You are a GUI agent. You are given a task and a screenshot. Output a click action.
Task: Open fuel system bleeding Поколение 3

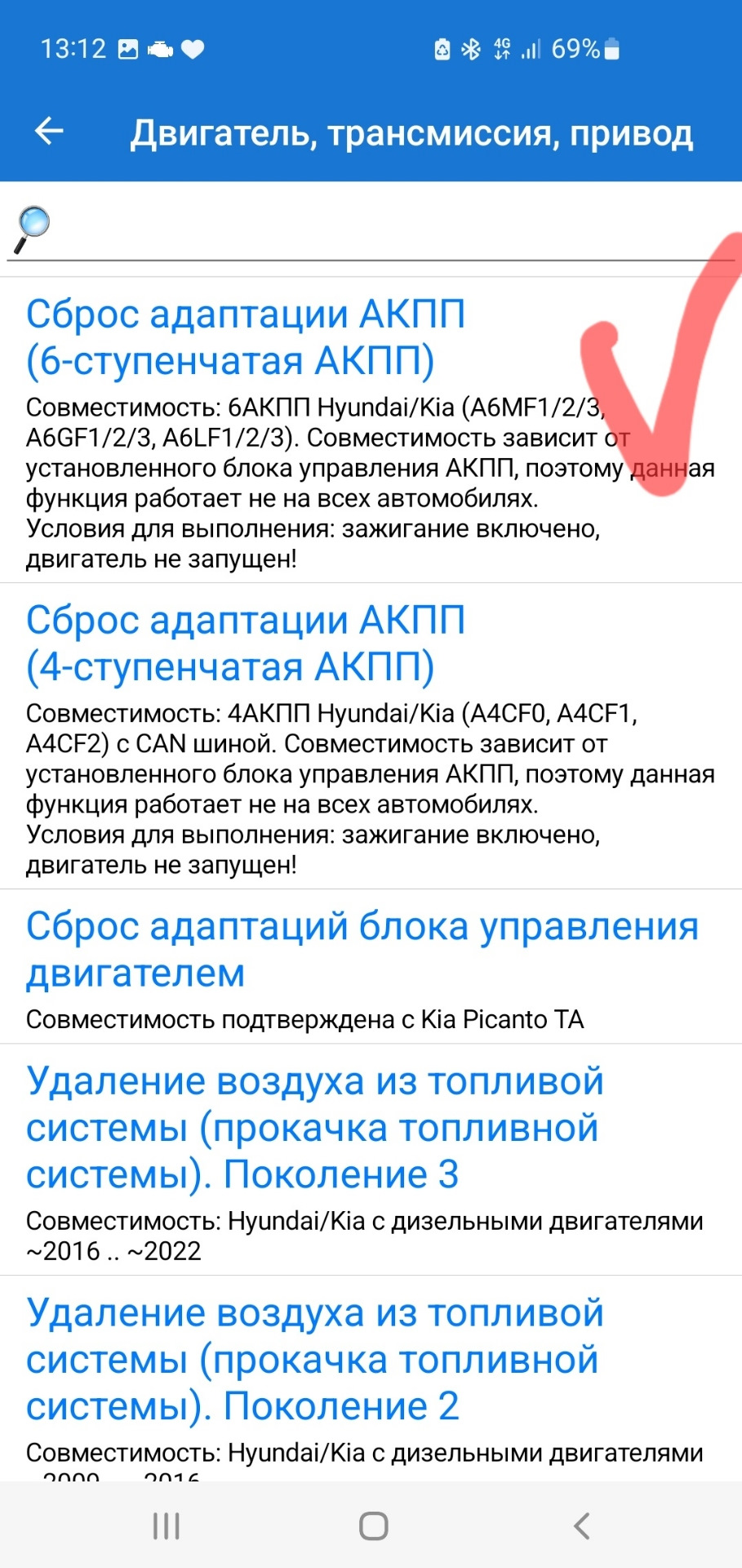314,1127
